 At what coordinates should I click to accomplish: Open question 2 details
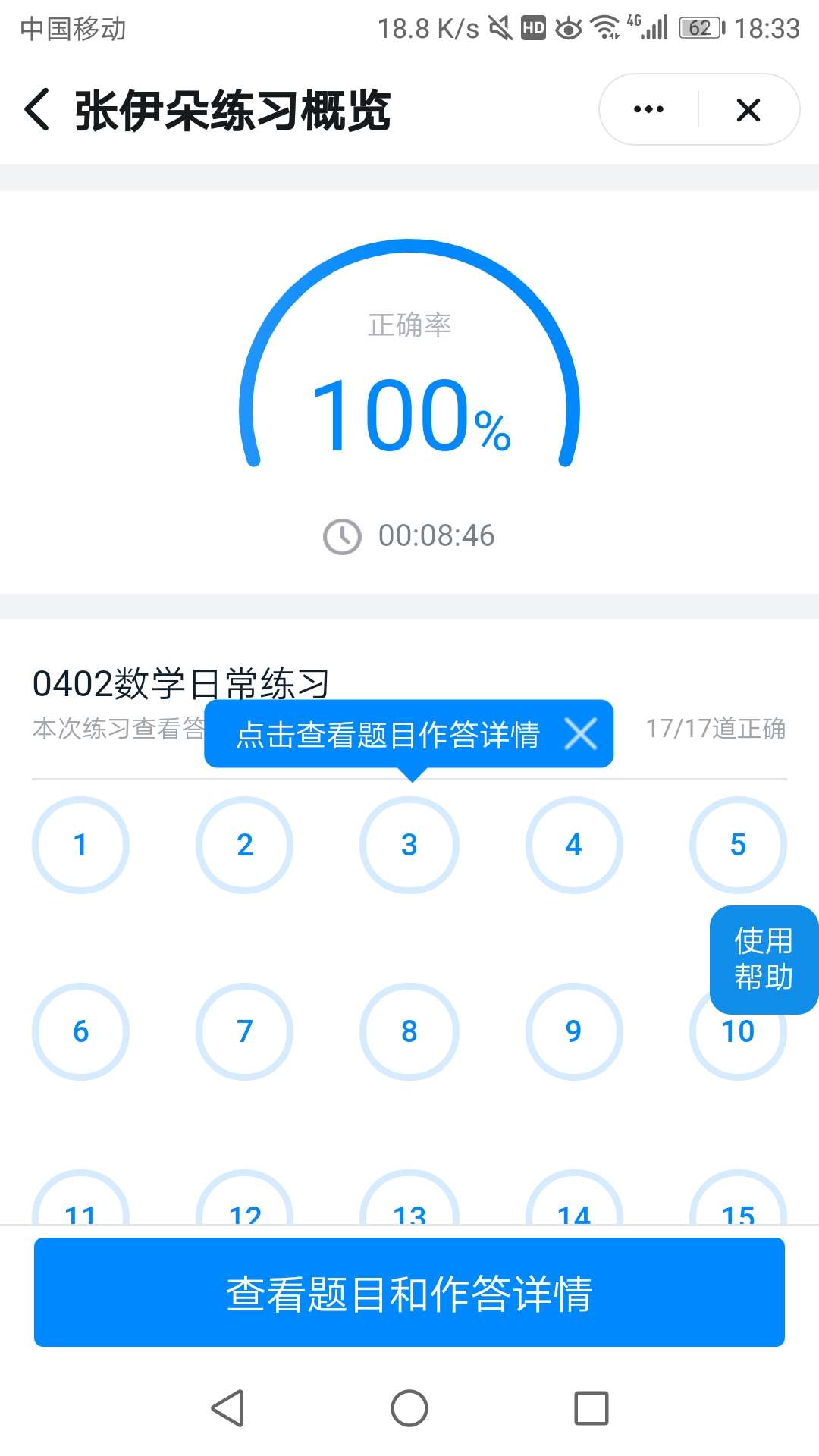click(244, 844)
